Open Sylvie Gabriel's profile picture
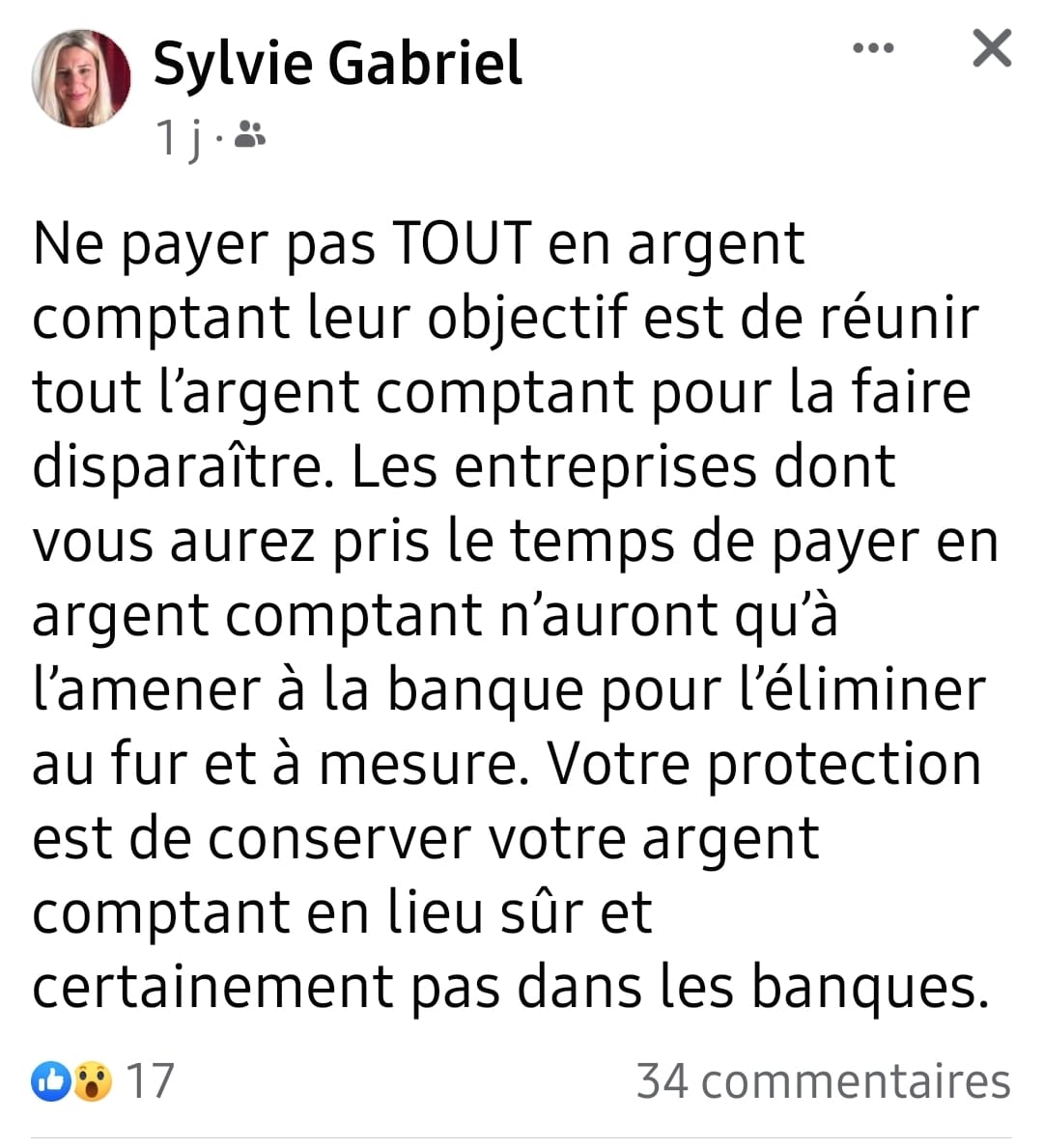 click(x=81, y=78)
